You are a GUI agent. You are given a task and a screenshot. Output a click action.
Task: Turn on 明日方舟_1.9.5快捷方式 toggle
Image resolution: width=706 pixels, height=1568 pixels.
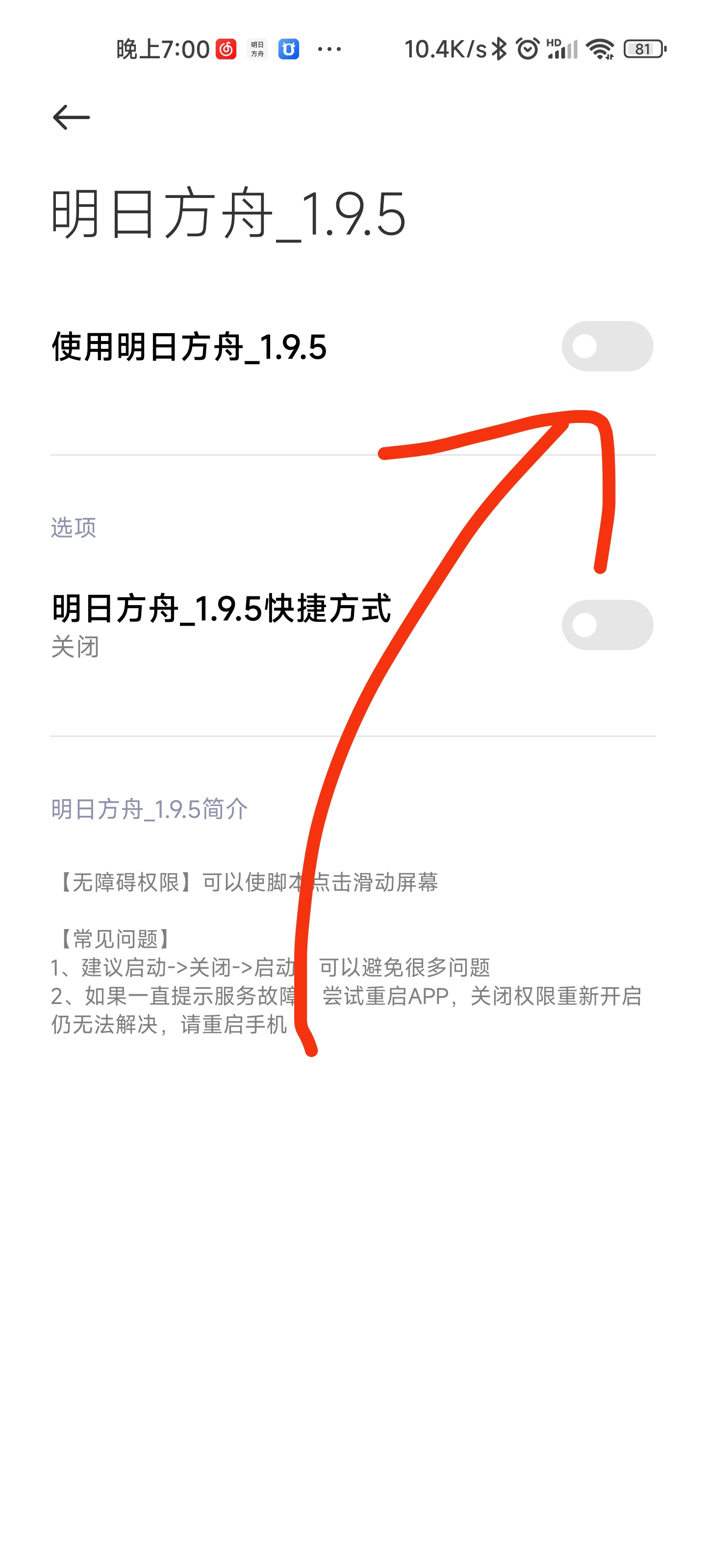point(606,625)
